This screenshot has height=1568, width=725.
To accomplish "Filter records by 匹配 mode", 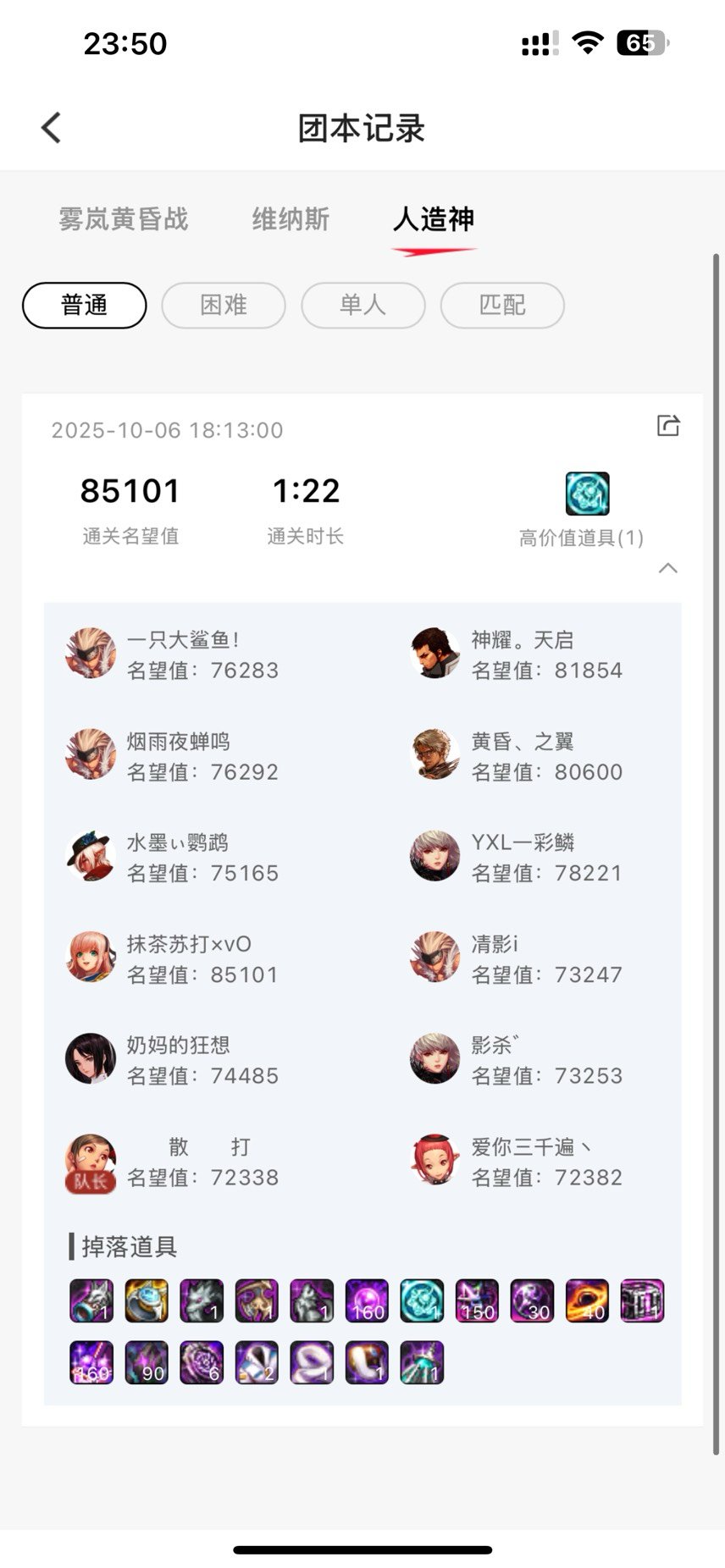I will 502,305.
